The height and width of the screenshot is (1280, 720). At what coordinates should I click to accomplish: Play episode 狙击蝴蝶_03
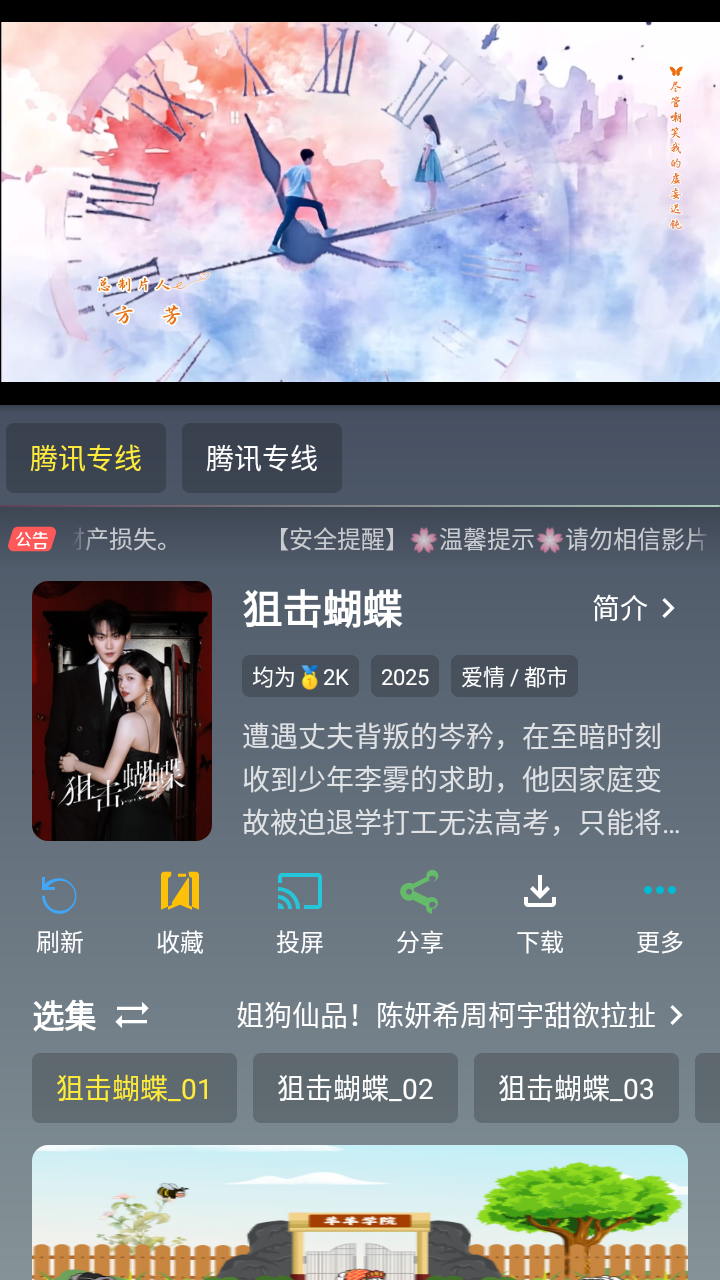pyautogui.click(x=576, y=1088)
